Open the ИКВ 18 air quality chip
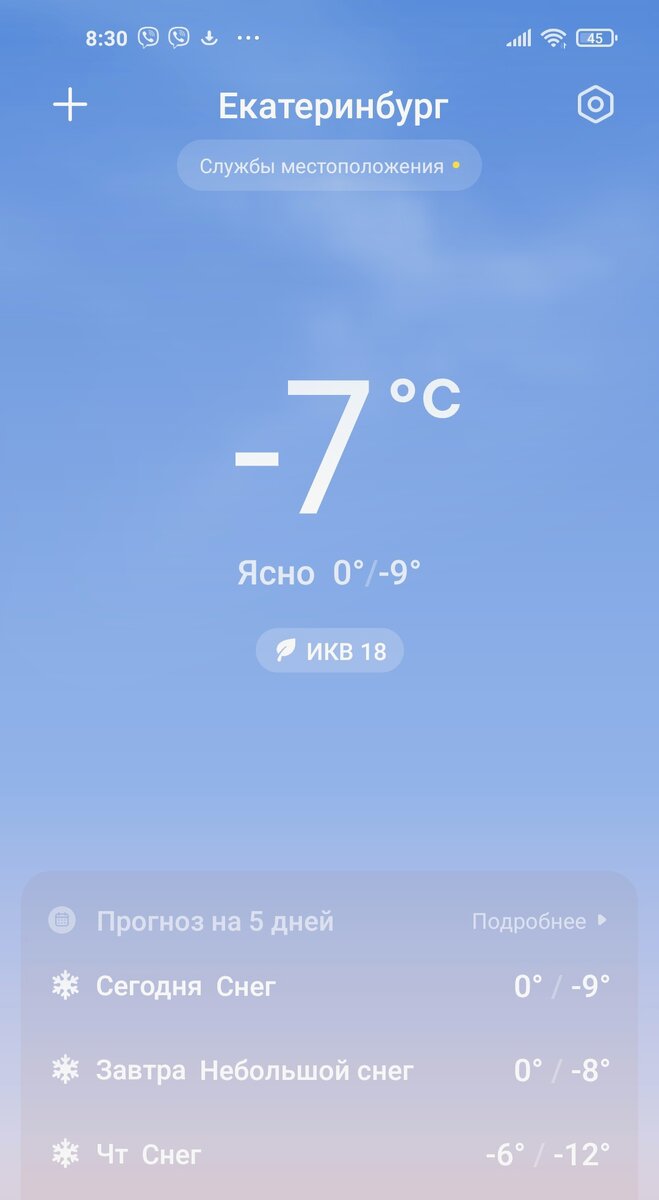The height and width of the screenshot is (1200, 659). [x=330, y=652]
